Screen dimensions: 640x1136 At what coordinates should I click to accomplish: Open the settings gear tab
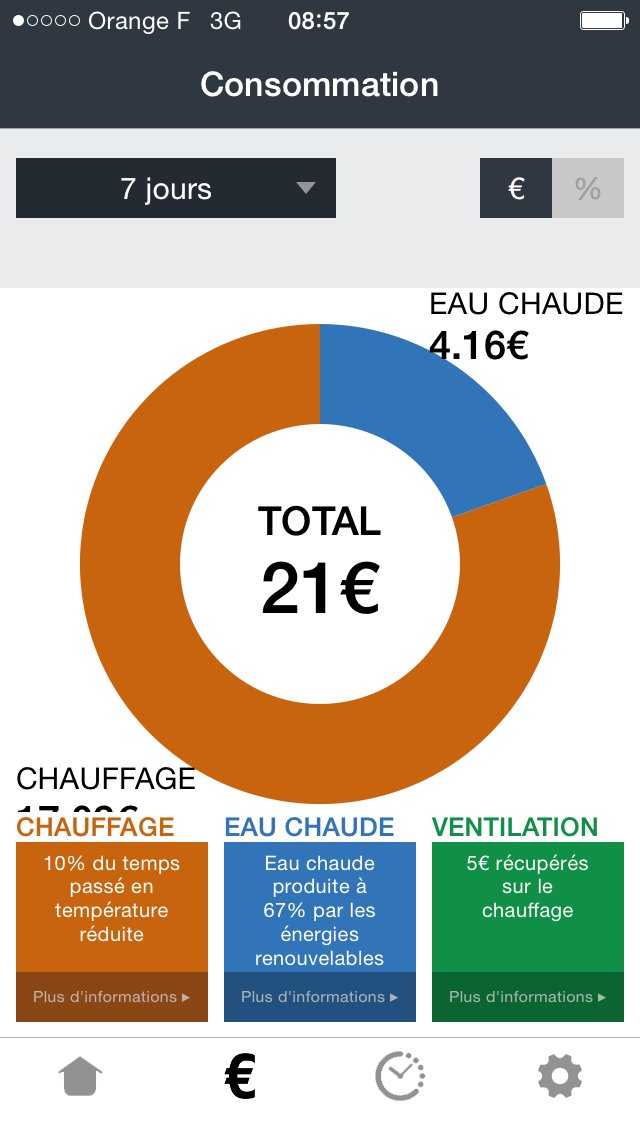click(x=559, y=1078)
